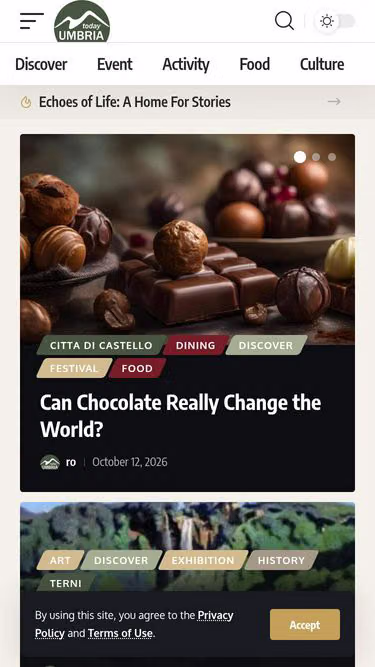
Task: Select the Exhibition tag
Action: click(203, 560)
